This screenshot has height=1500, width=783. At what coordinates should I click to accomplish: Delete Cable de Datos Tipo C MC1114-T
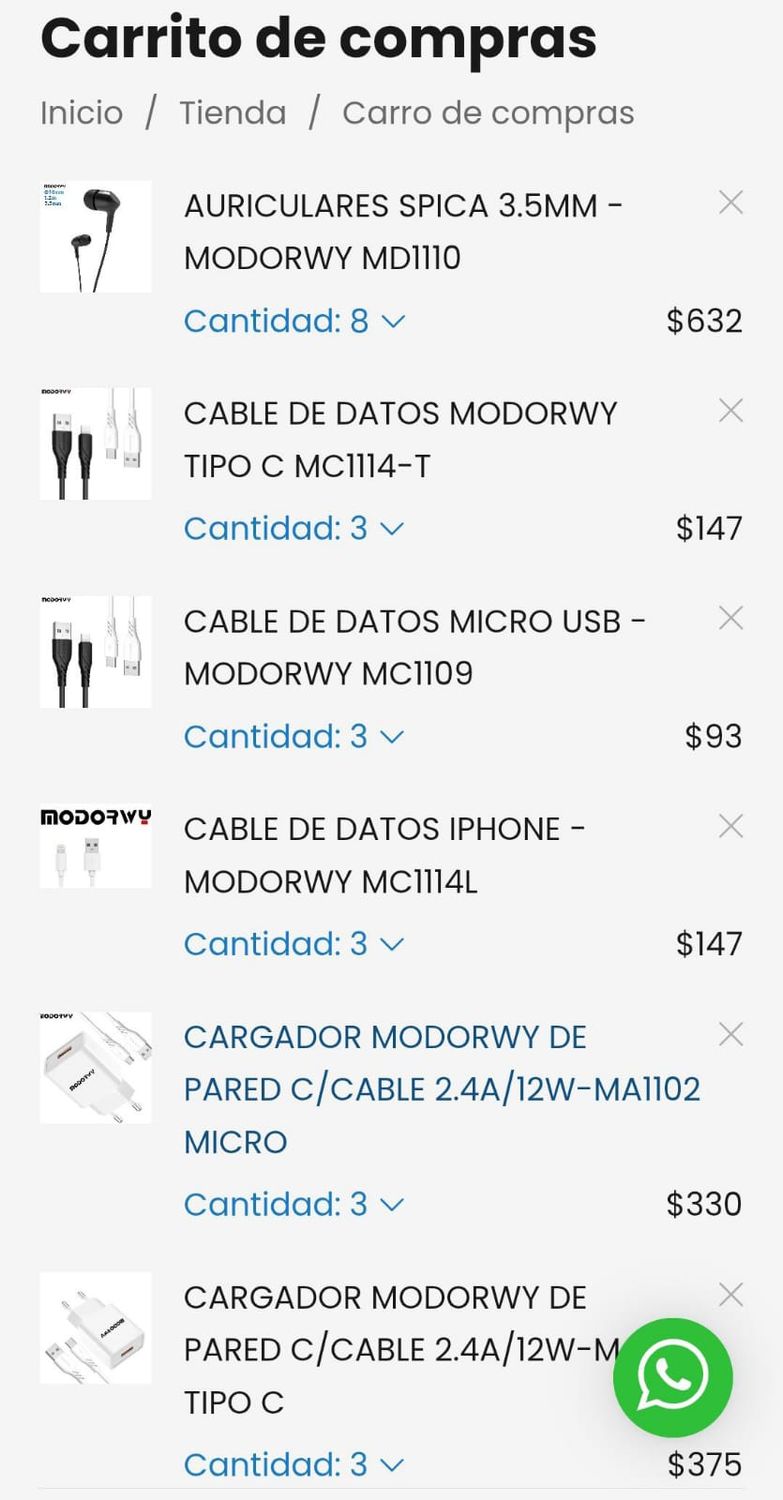coord(731,411)
